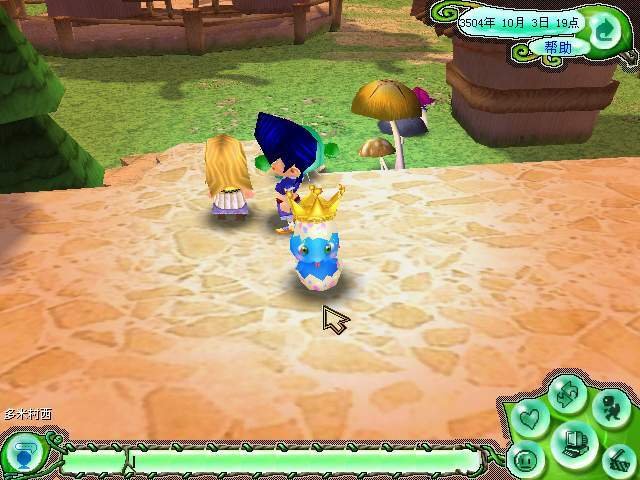
Task: Tap the smiley face bubble
Action: (526, 461)
